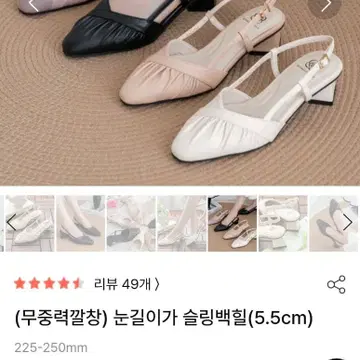Image resolution: width=360 pixels, height=360 pixels.
Task: Open the main product photo full view
Action: point(180,93)
